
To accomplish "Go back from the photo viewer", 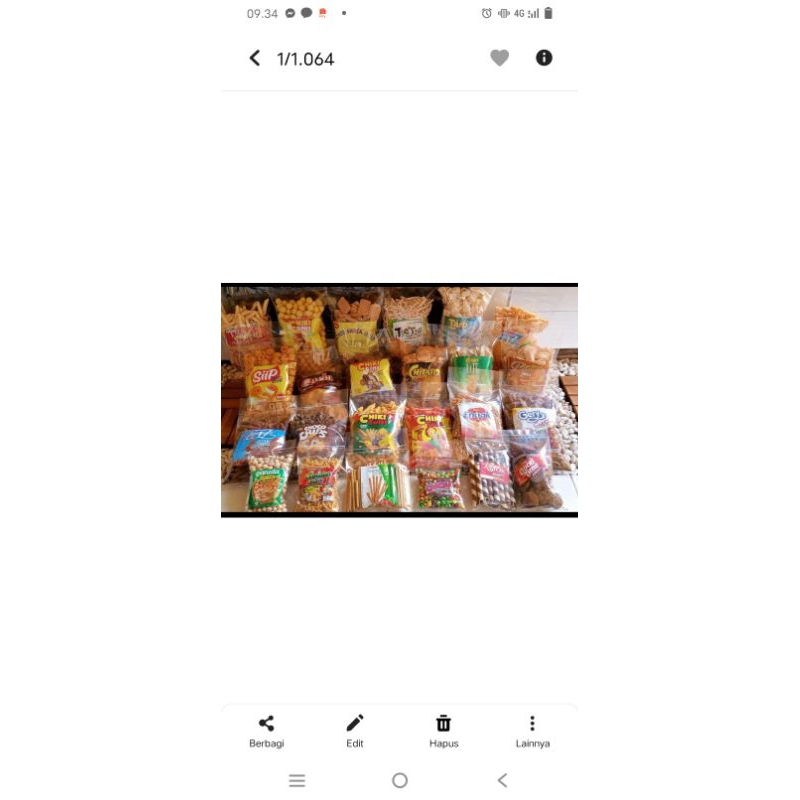I will (255, 58).
